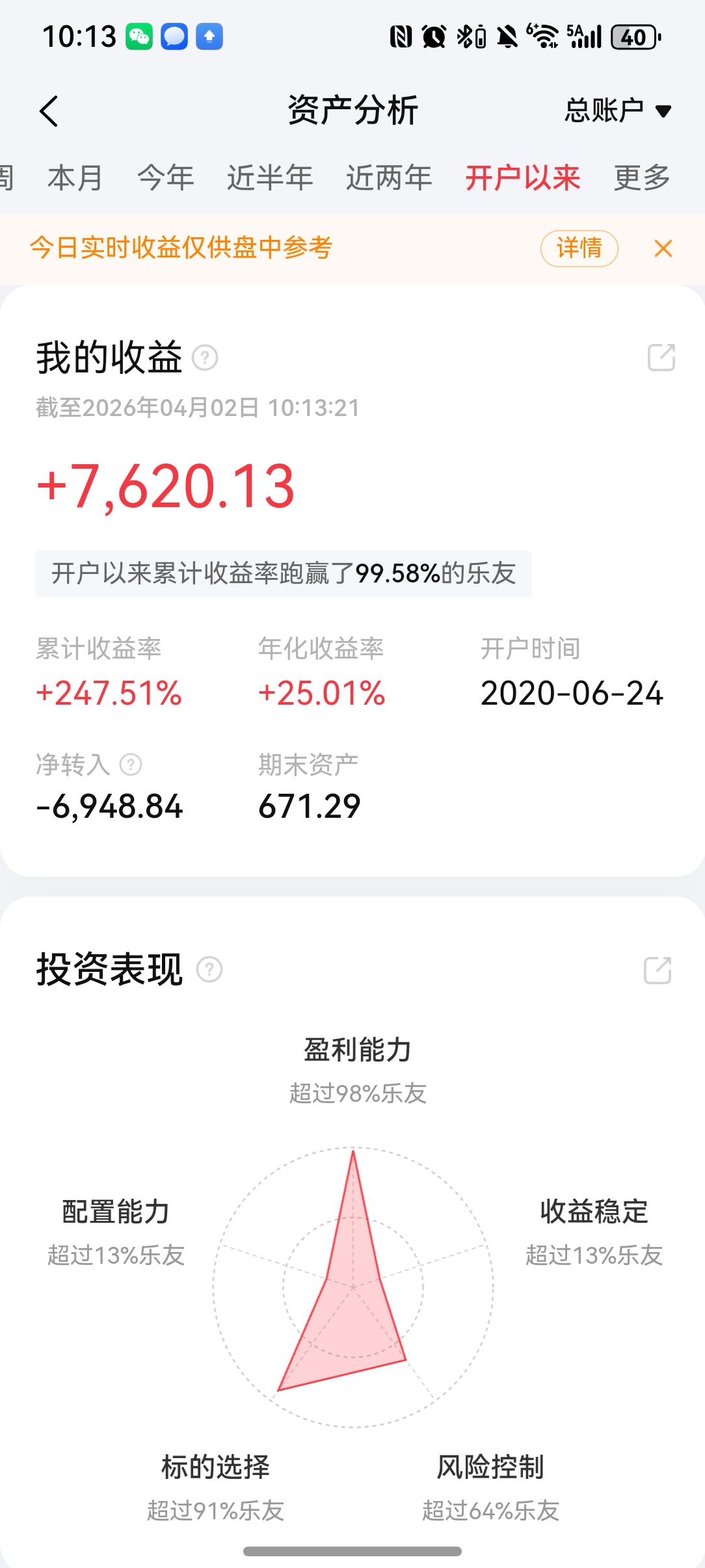Image resolution: width=705 pixels, height=1568 pixels.
Task: Go back from 资产分析 page
Action: [x=49, y=111]
